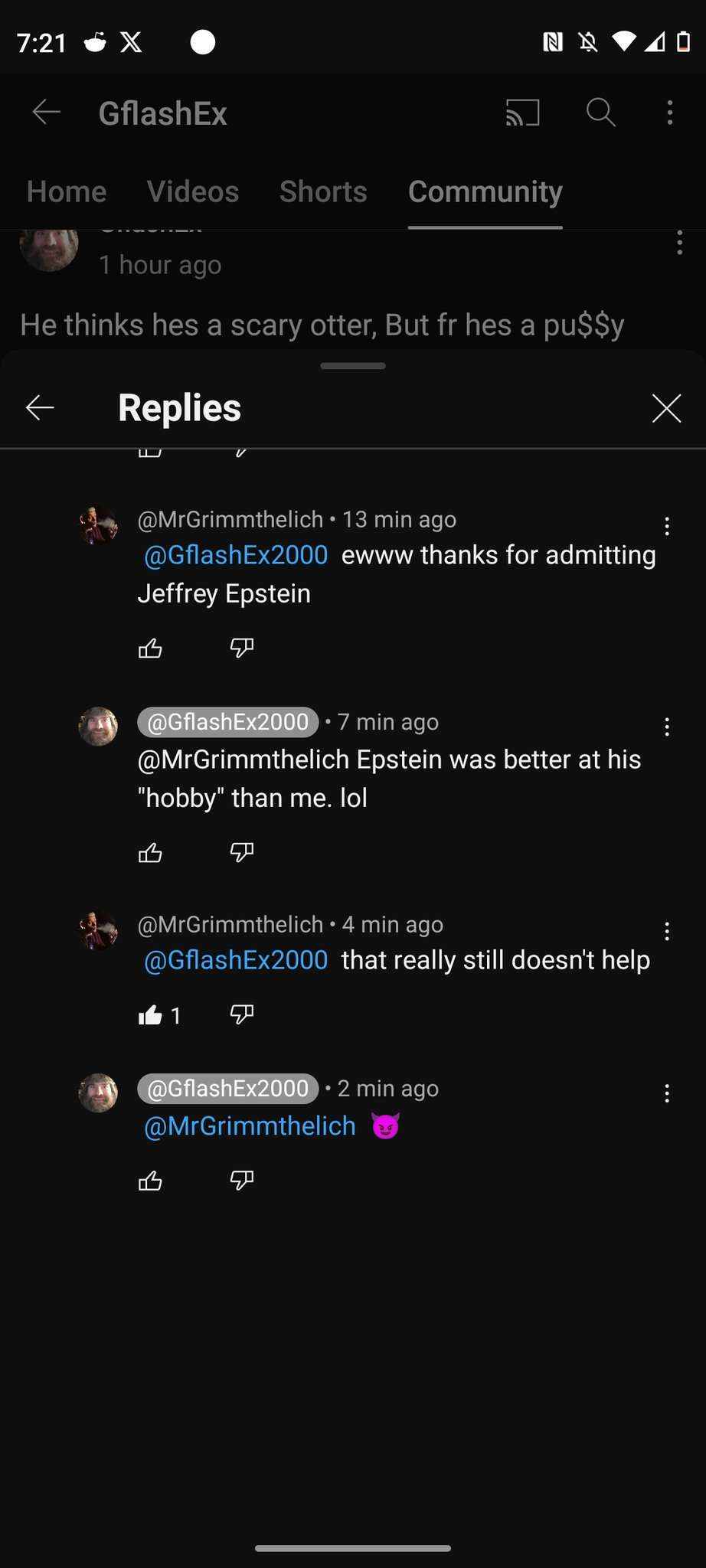Dislike the "ewww thanks for admitting" reply
Viewport: 706px width, 1568px height.
tap(242, 648)
